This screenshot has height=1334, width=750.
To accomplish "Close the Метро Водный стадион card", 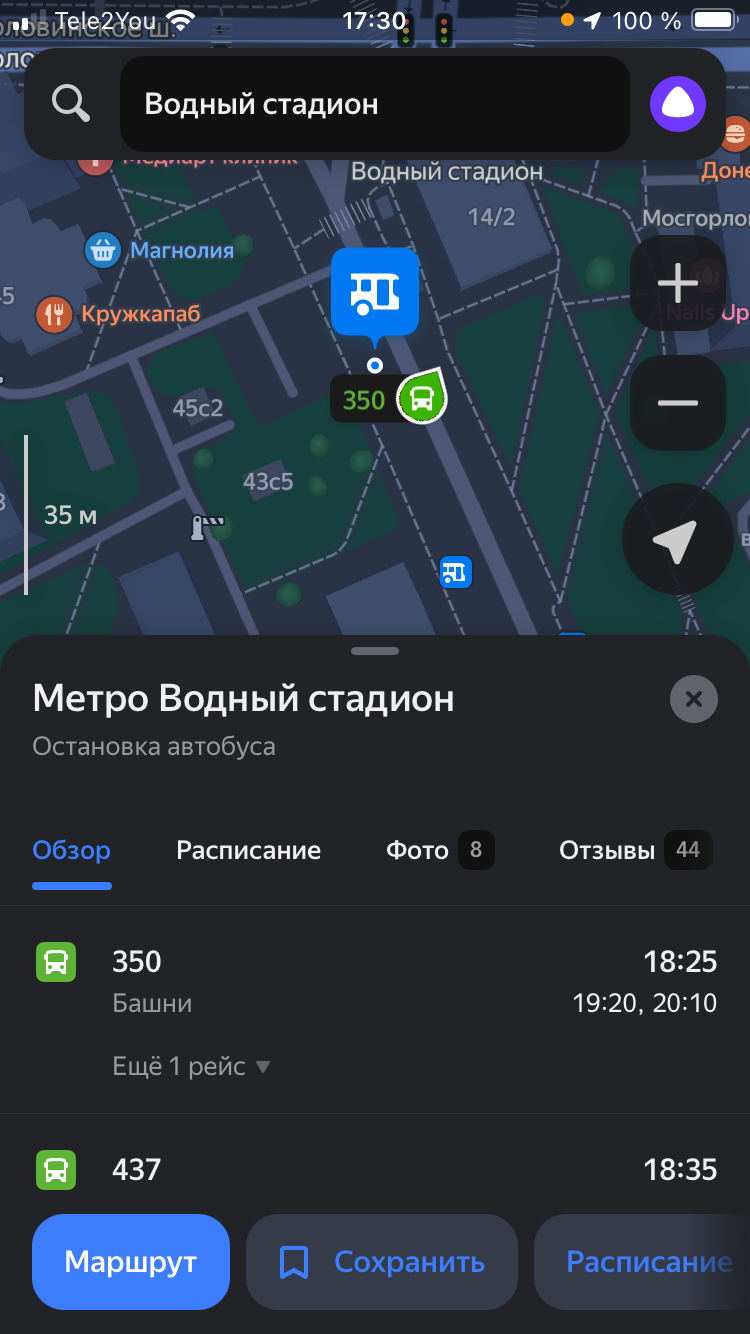I will click(x=694, y=700).
